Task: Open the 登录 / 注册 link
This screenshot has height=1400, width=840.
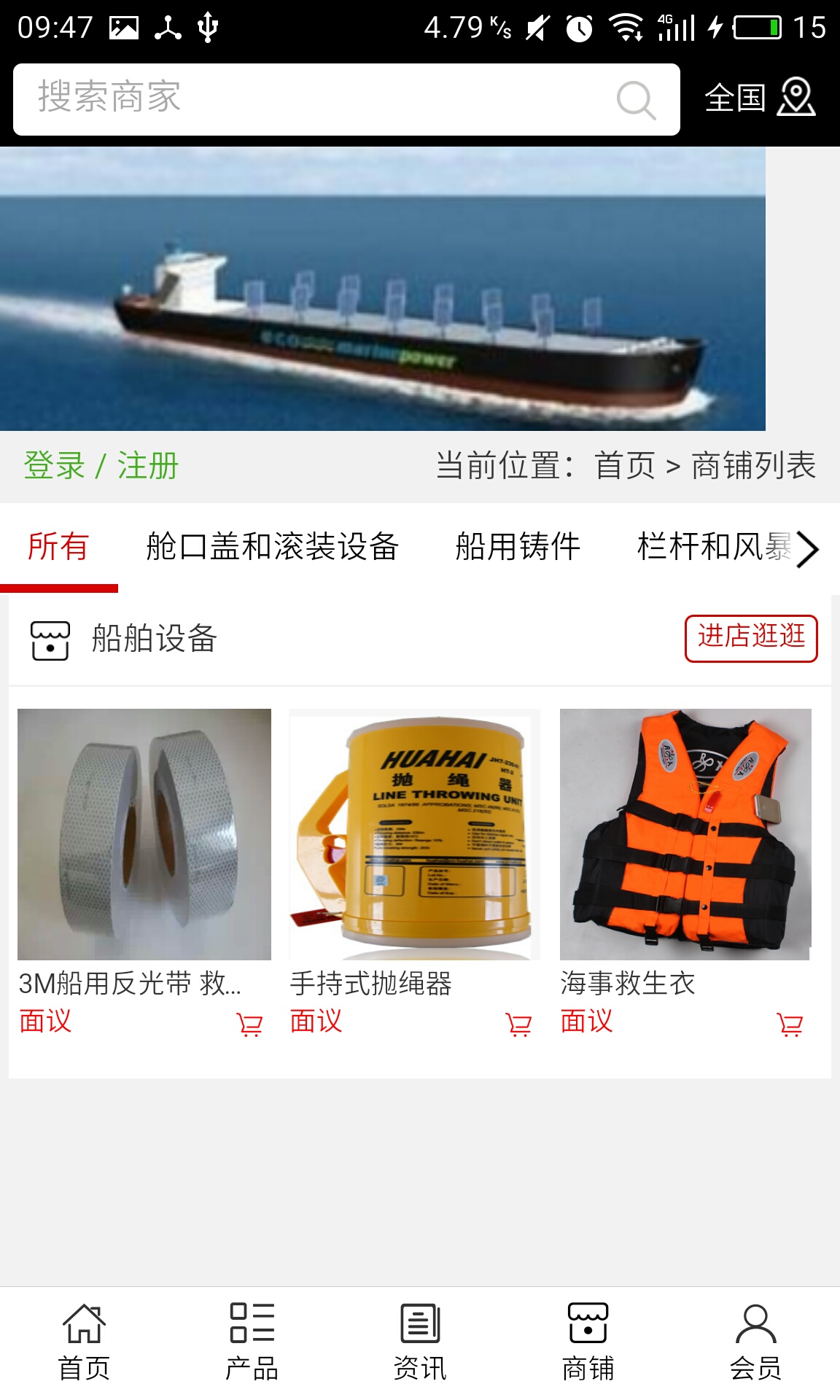Action: tap(101, 466)
